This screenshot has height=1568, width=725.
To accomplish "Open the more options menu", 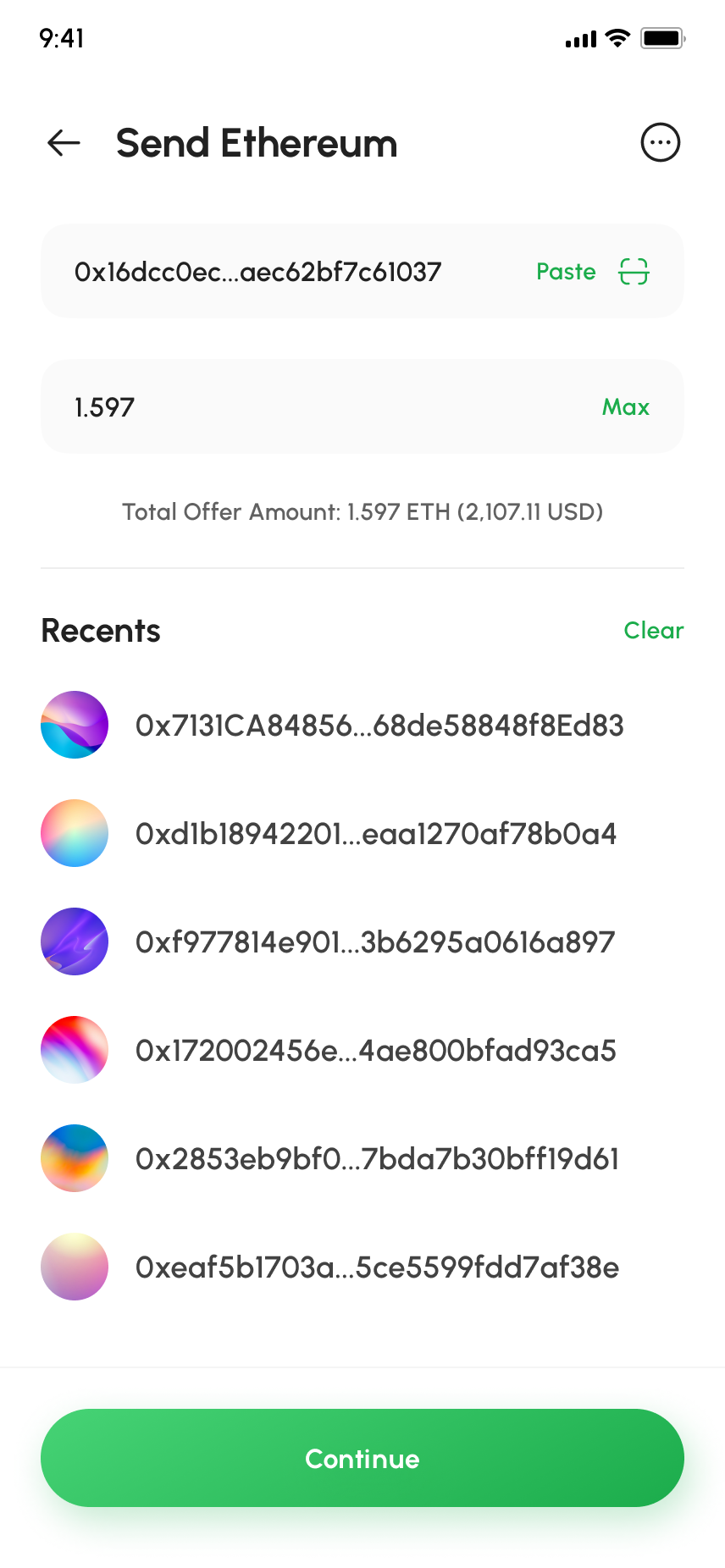I will (660, 143).
